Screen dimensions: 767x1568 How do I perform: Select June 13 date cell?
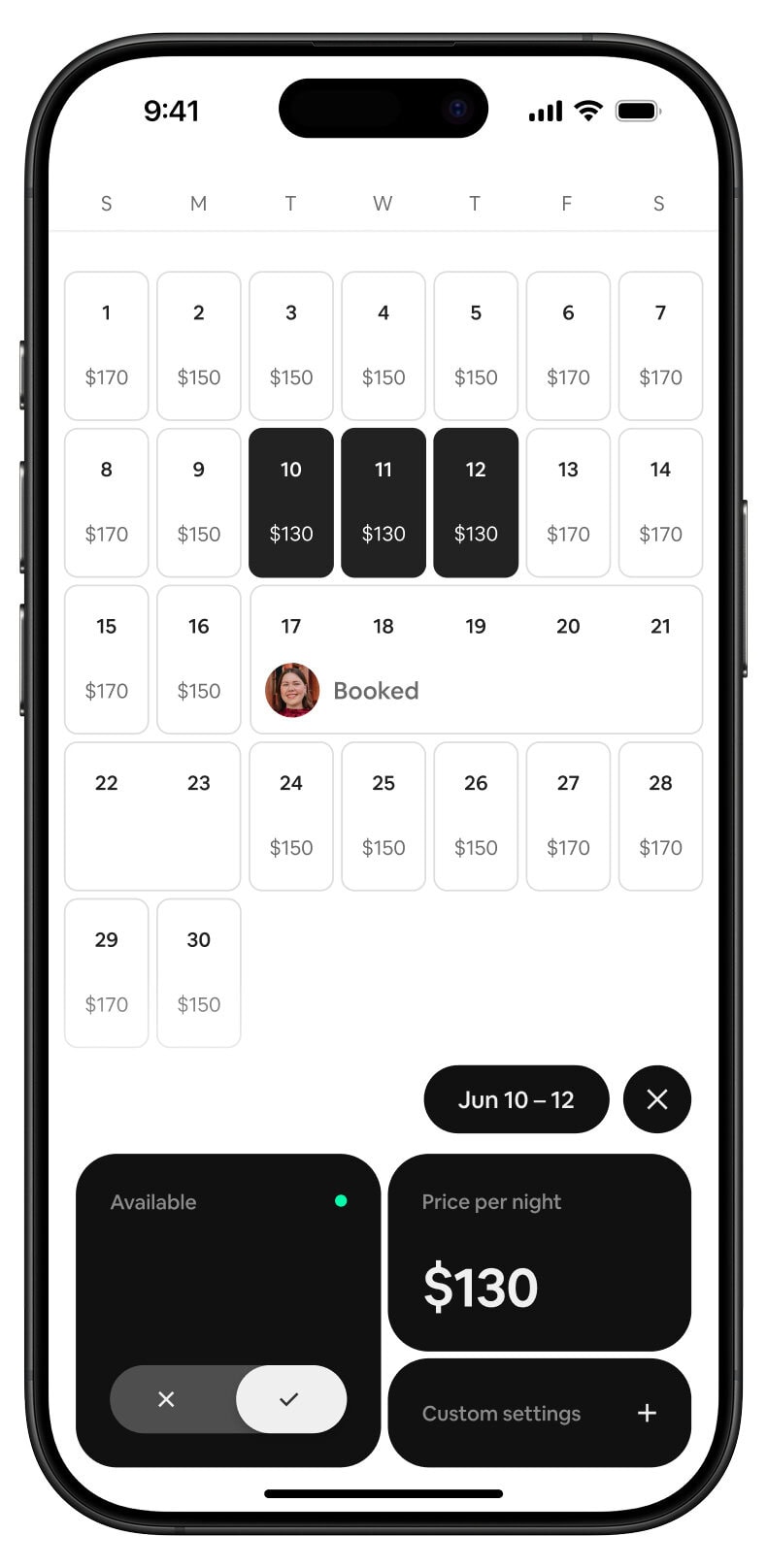(567, 502)
